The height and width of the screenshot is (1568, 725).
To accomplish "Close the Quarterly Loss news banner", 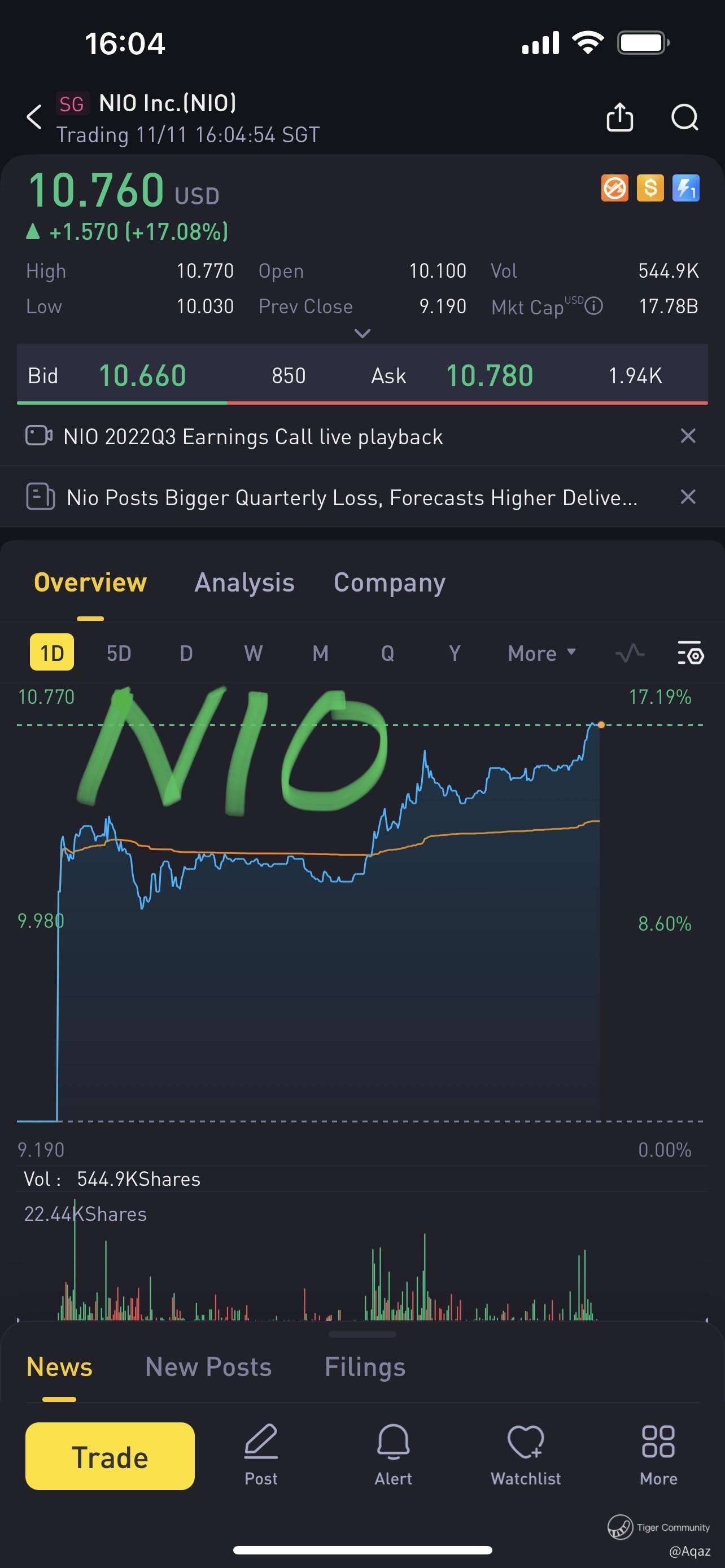I will [x=688, y=497].
